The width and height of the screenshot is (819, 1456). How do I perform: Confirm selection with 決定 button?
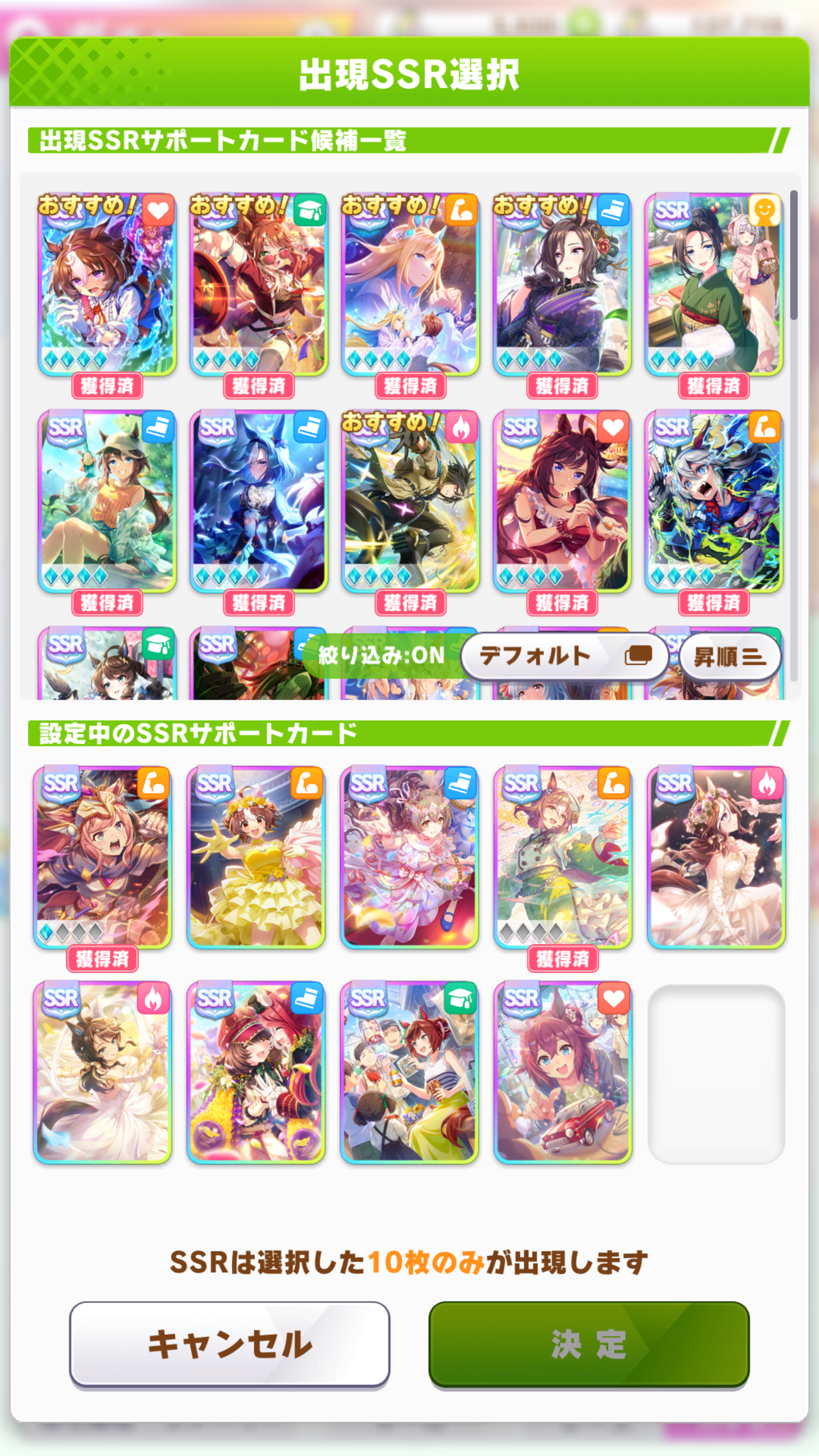pos(589,1344)
